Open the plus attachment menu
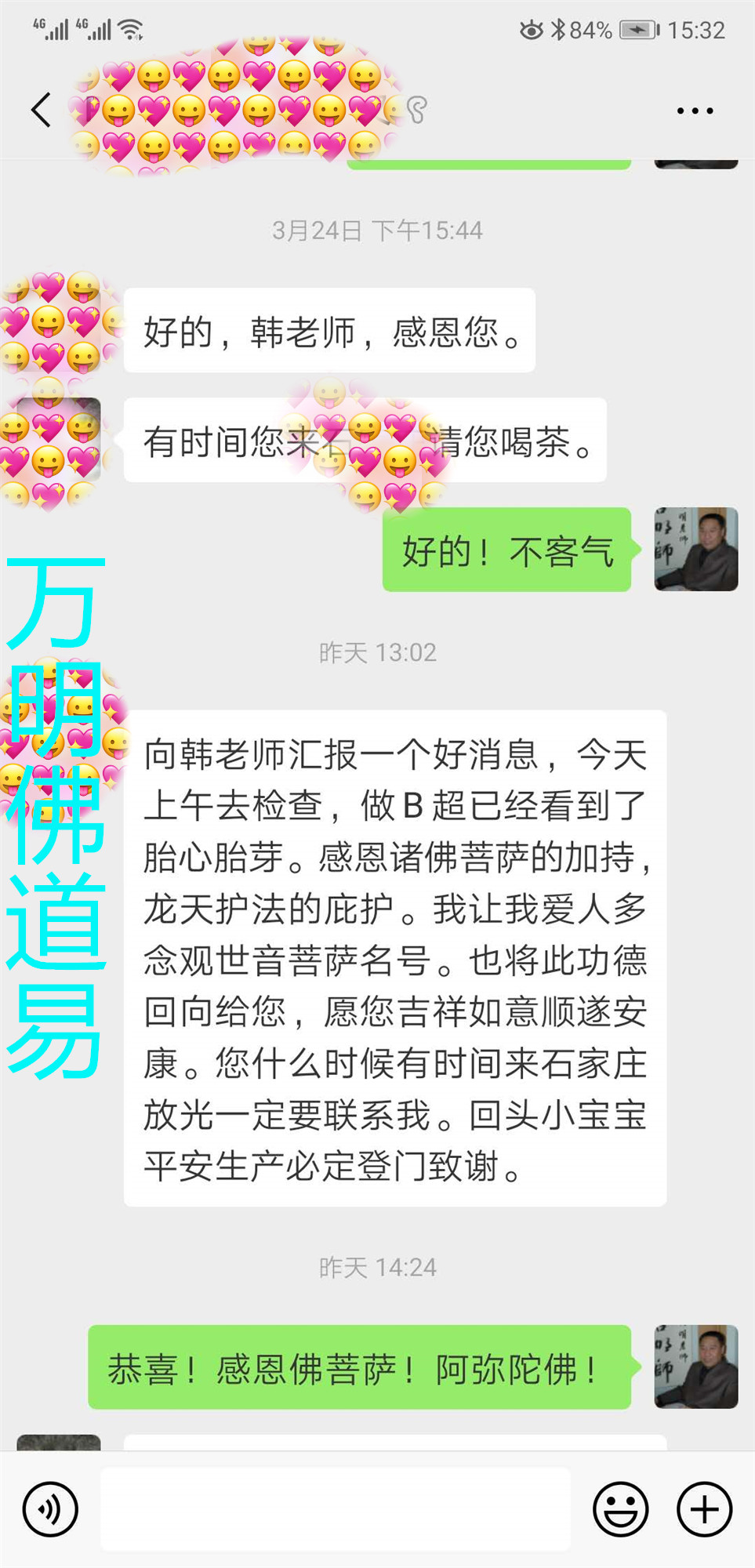 tap(704, 1509)
